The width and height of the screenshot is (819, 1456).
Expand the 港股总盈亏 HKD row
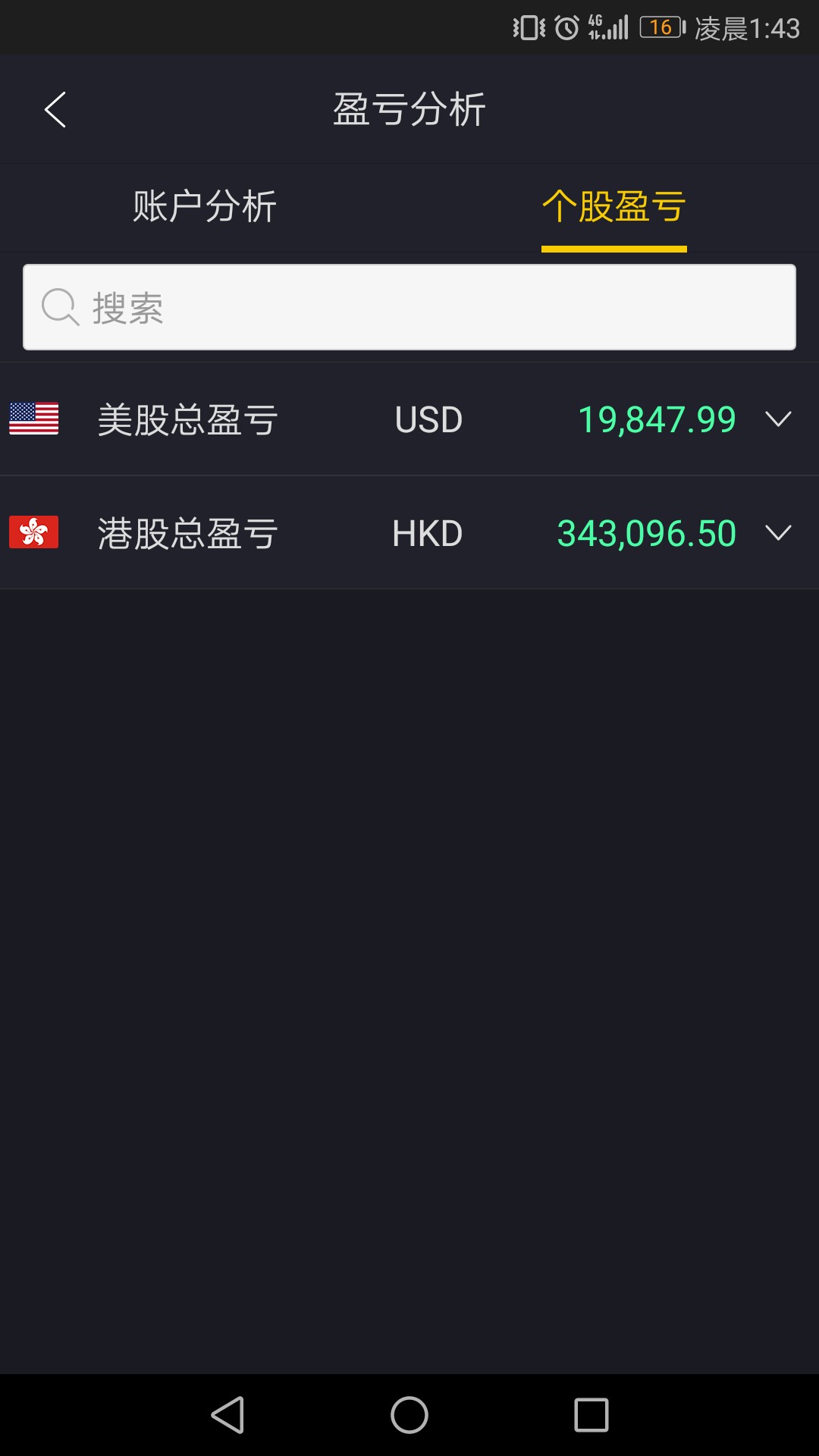coord(409,533)
